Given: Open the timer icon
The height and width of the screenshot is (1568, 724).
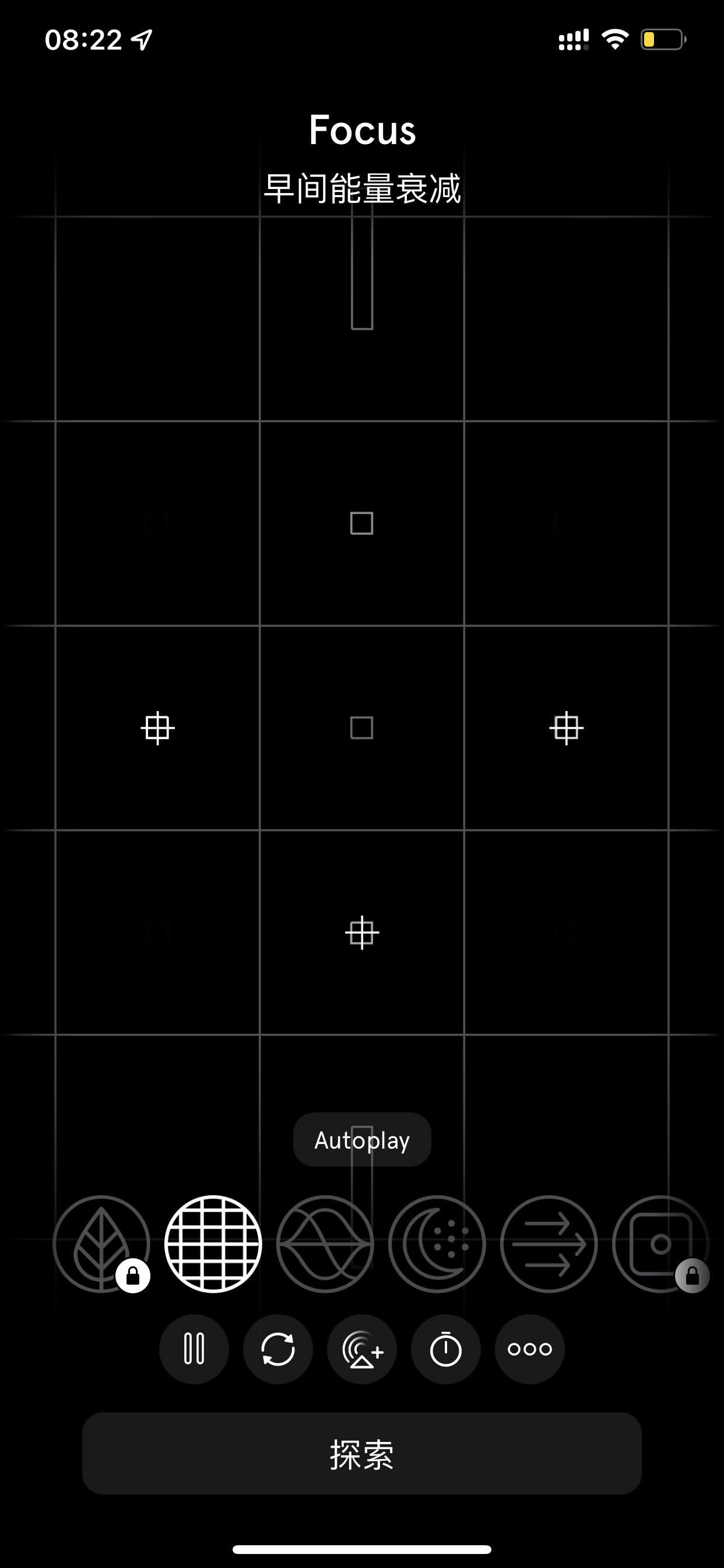Looking at the screenshot, I should point(446,1349).
